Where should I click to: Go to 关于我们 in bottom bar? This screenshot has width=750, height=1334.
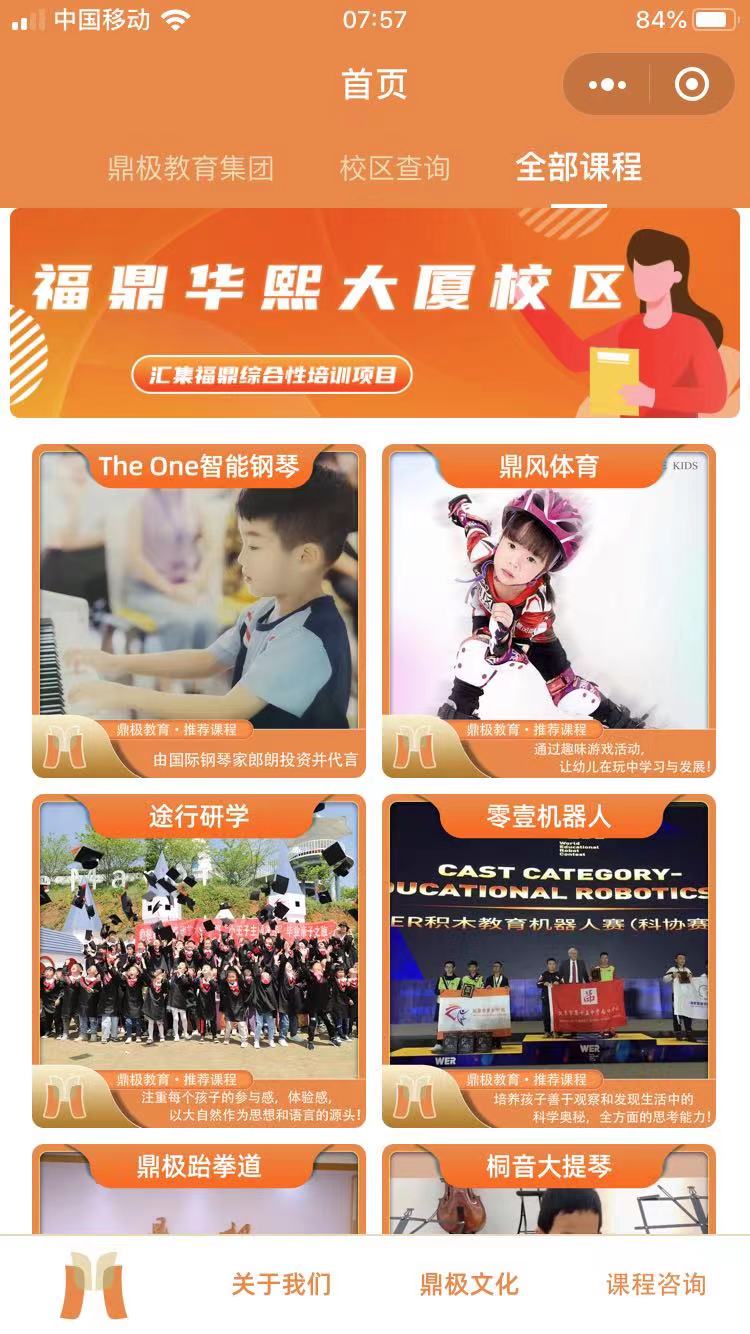point(281,1284)
